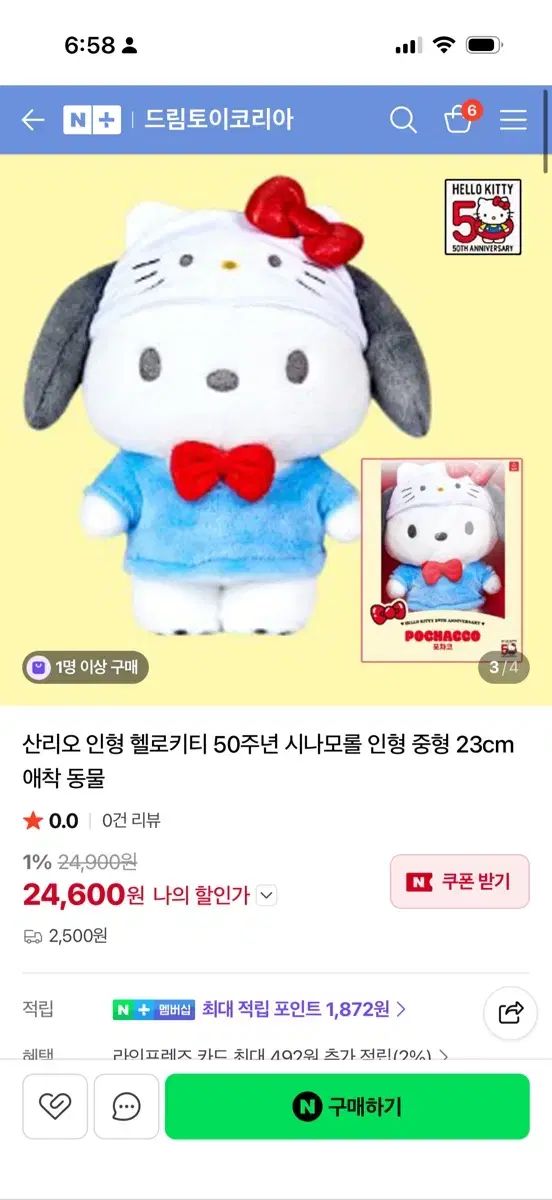
Task: Open the hamburger menu
Action: click(x=513, y=120)
